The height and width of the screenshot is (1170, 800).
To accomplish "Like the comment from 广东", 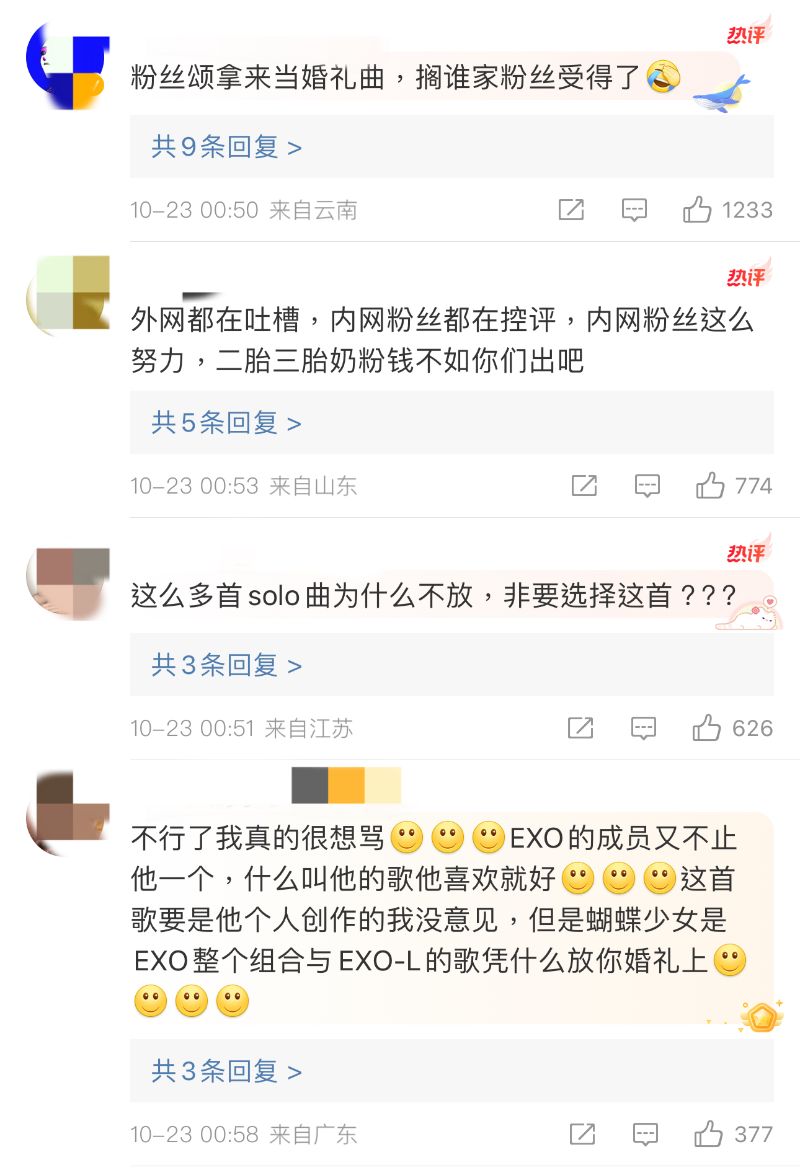I will coord(709,1134).
